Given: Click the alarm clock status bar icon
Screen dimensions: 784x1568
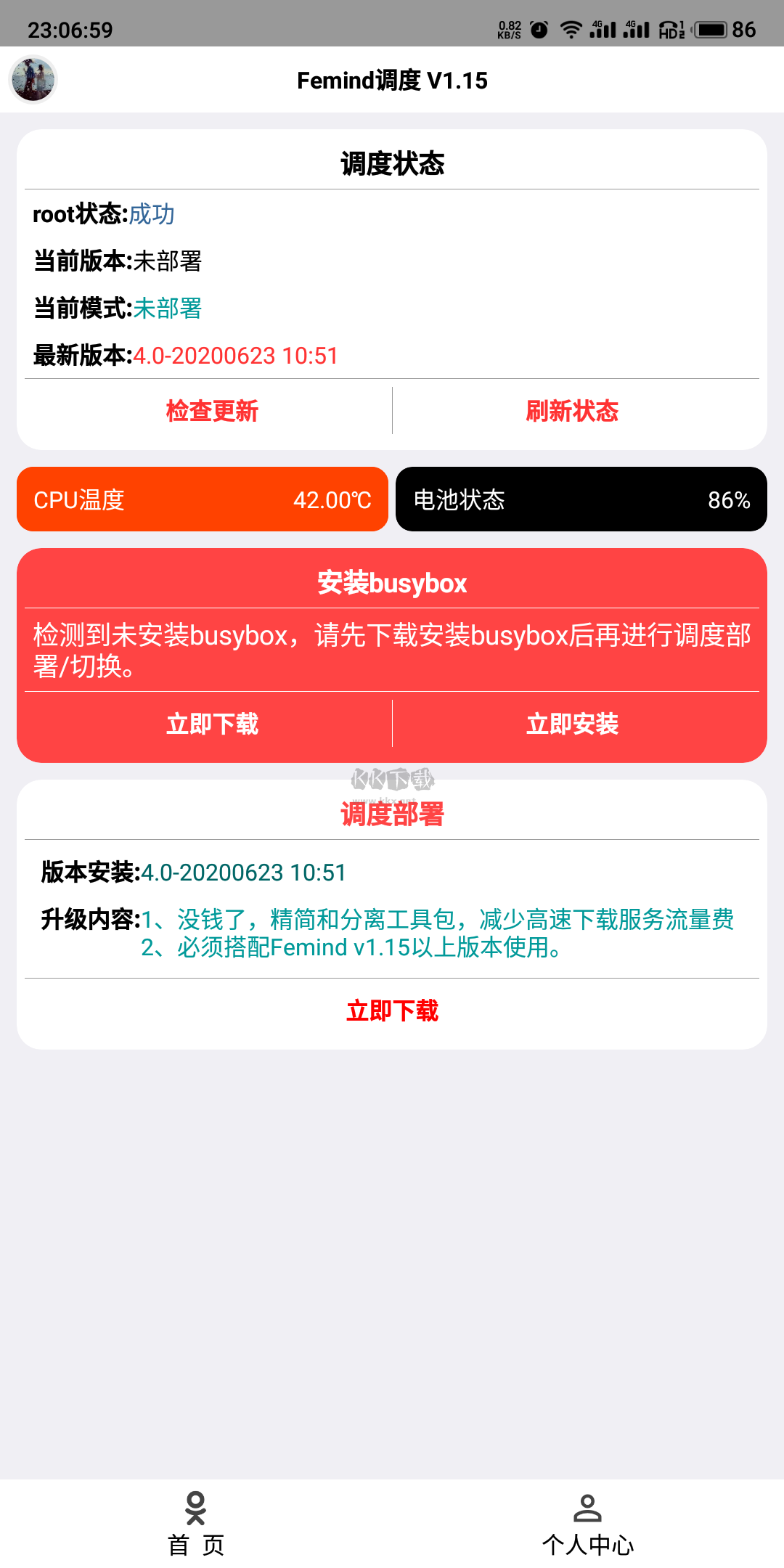Looking at the screenshot, I should [x=538, y=29].
